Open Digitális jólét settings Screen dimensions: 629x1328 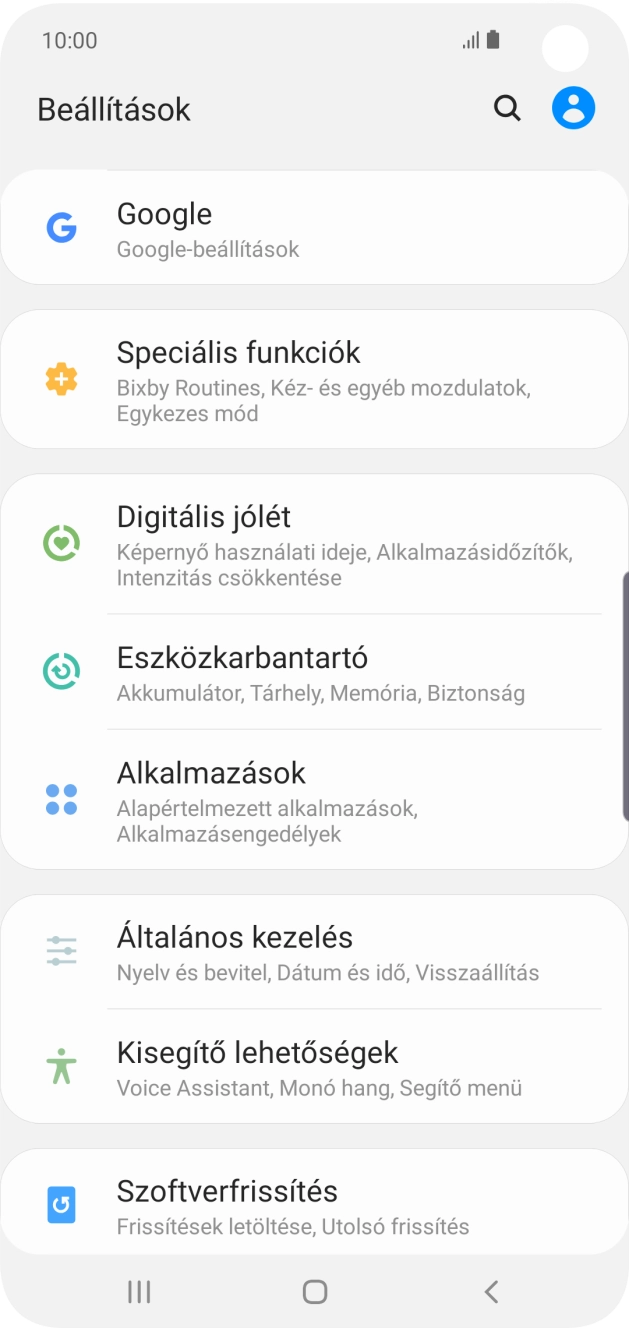314,545
